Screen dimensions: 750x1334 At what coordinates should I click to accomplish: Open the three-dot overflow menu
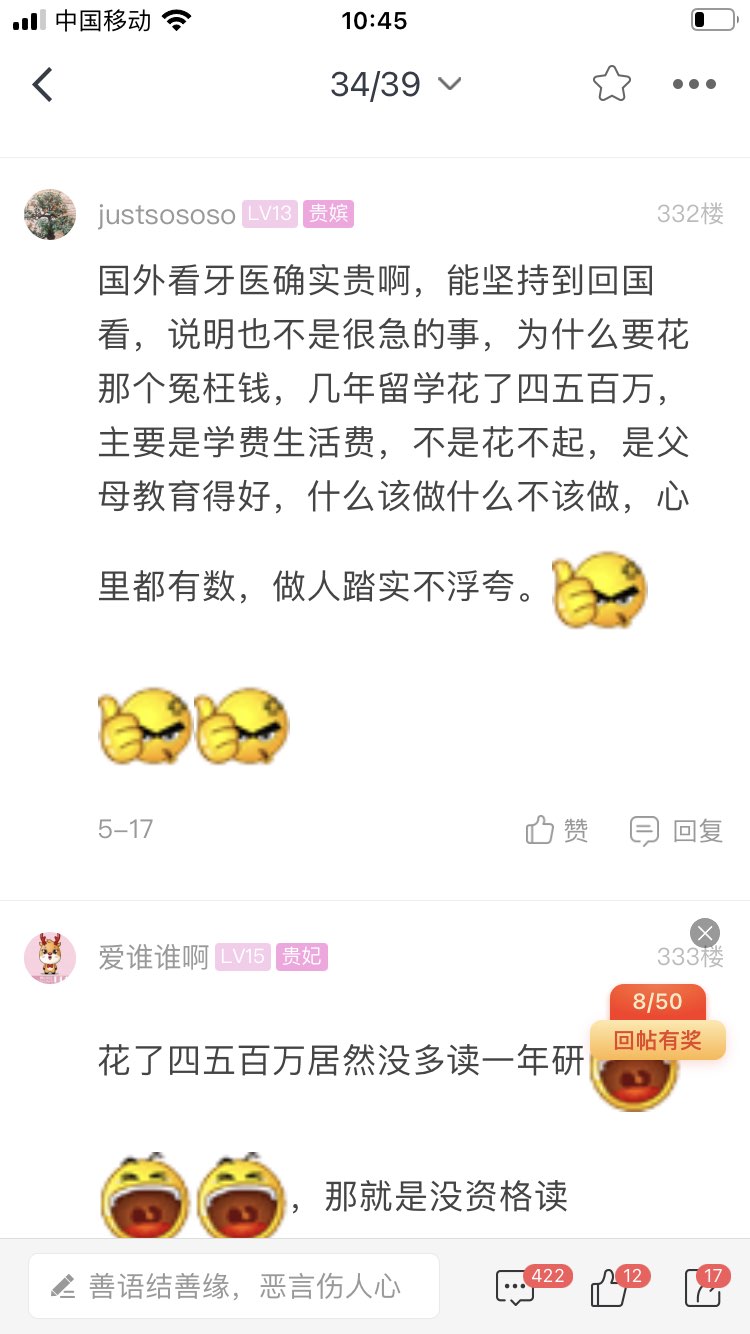point(694,85)
